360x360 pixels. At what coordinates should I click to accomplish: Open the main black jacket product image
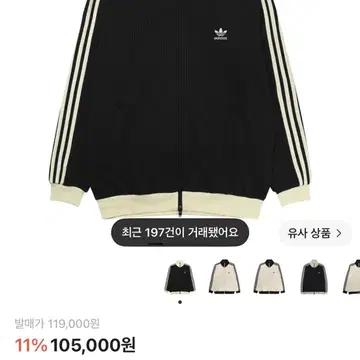point(180,108)
